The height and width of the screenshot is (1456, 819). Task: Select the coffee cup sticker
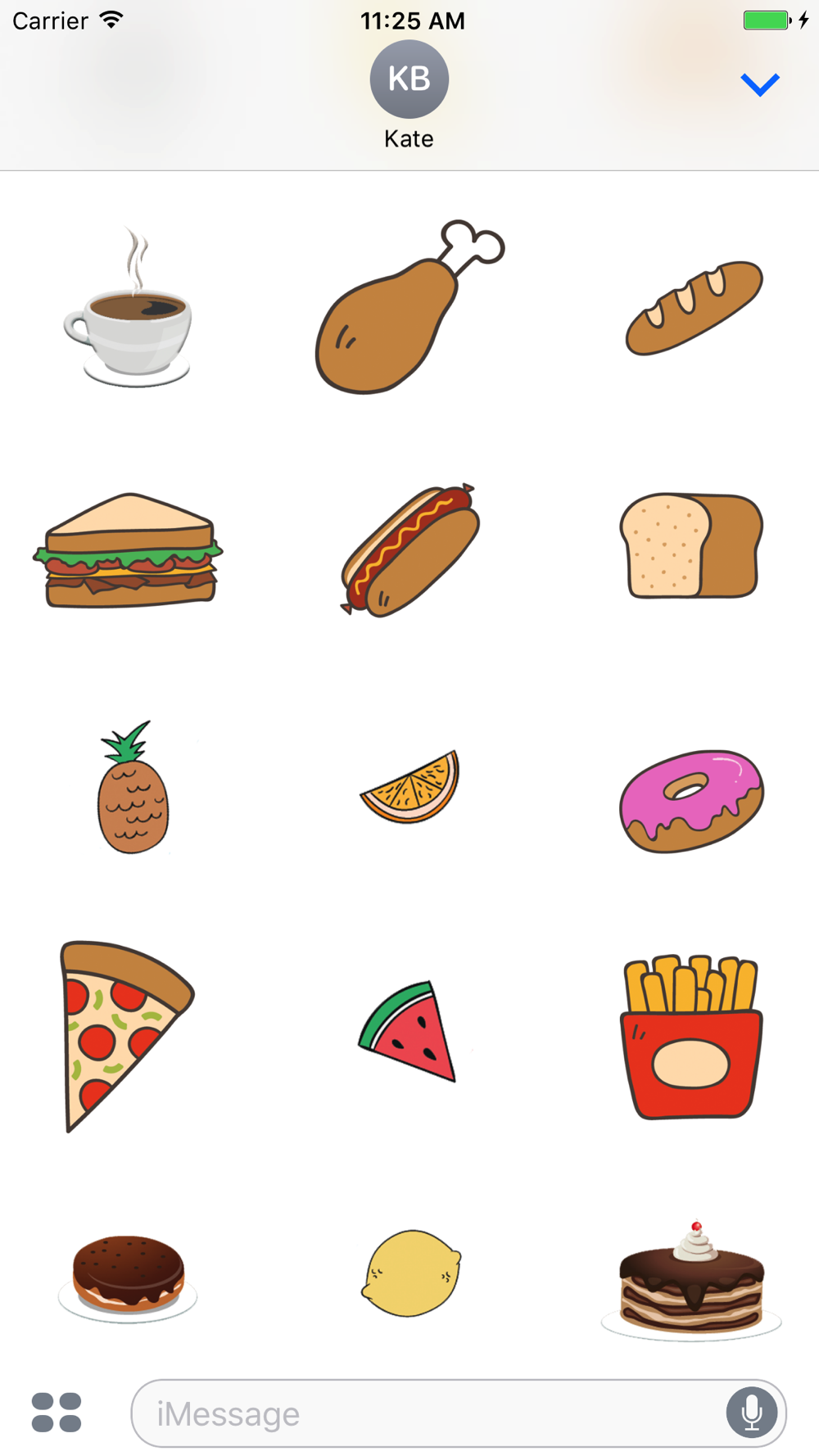point(129,307)
